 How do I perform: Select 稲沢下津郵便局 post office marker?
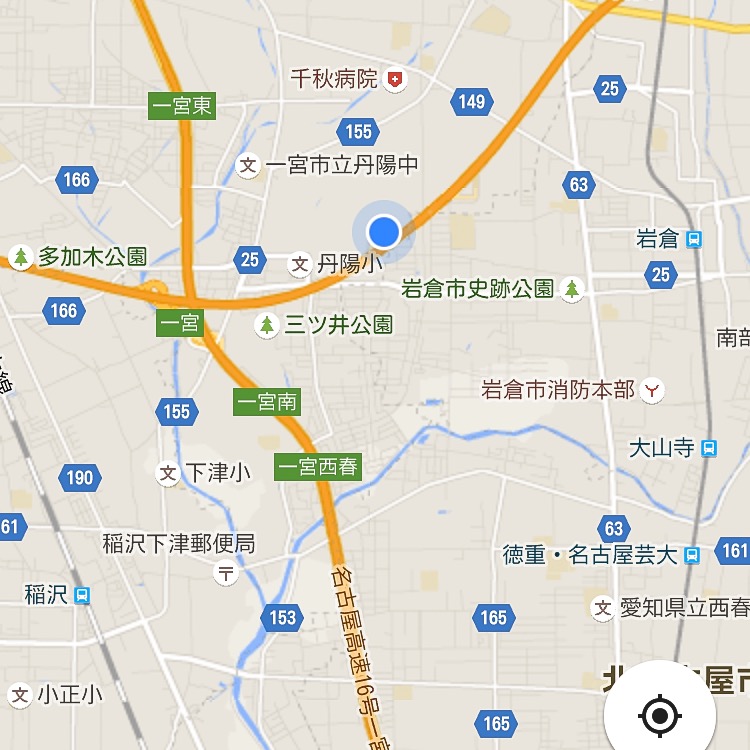(227, 573)
